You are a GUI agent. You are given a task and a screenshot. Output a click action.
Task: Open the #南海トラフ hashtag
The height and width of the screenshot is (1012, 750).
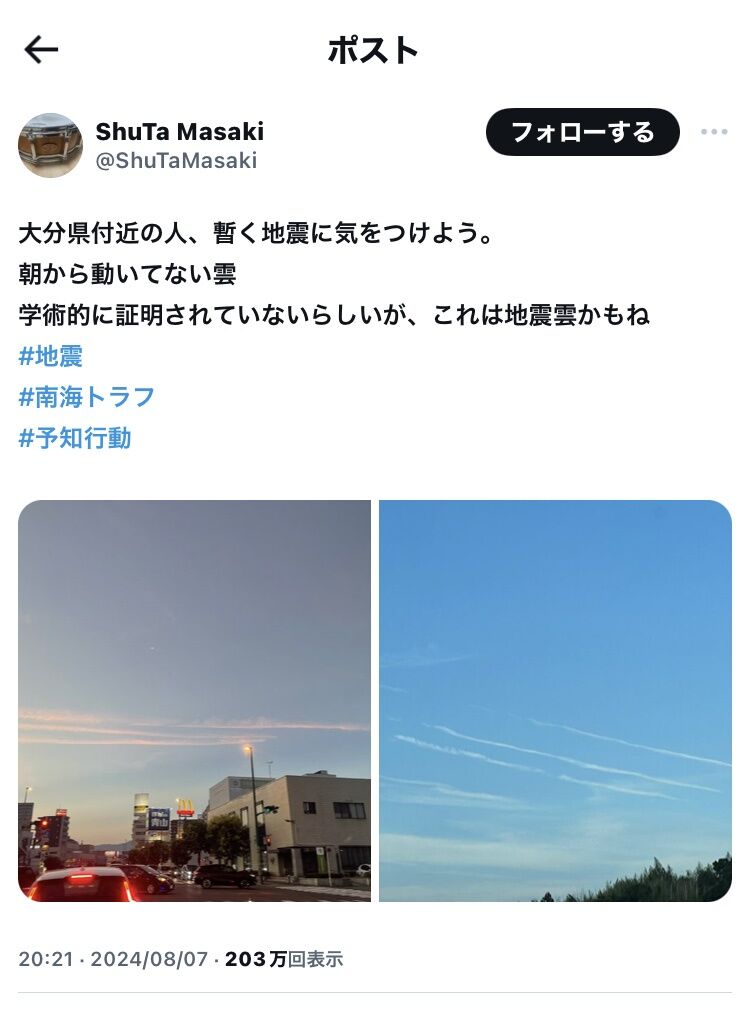point(86,397)
